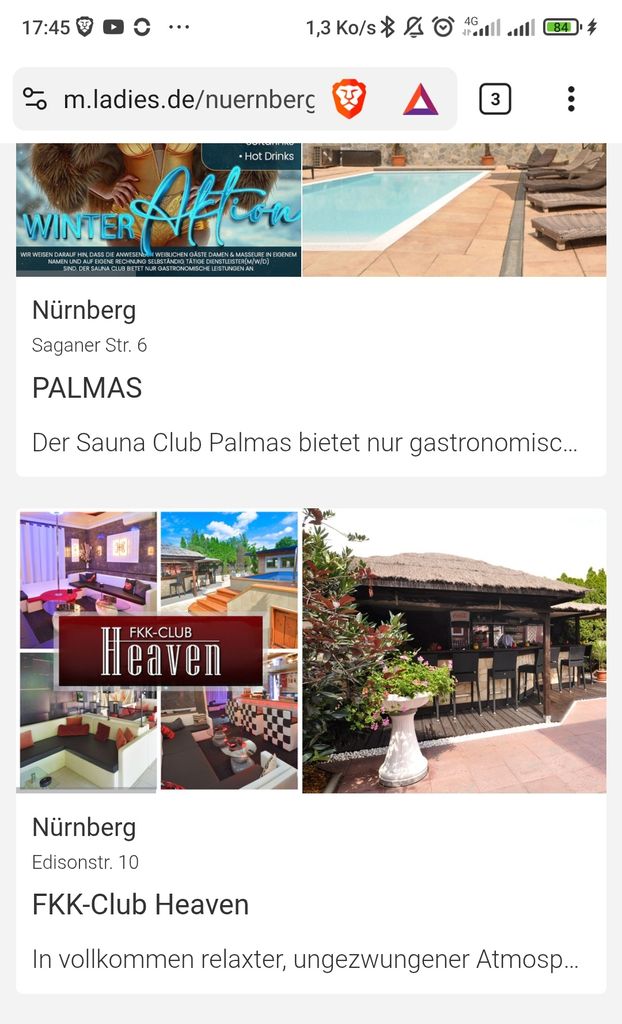
Task: Show the 3 open tabs
Action: (495, 99)
